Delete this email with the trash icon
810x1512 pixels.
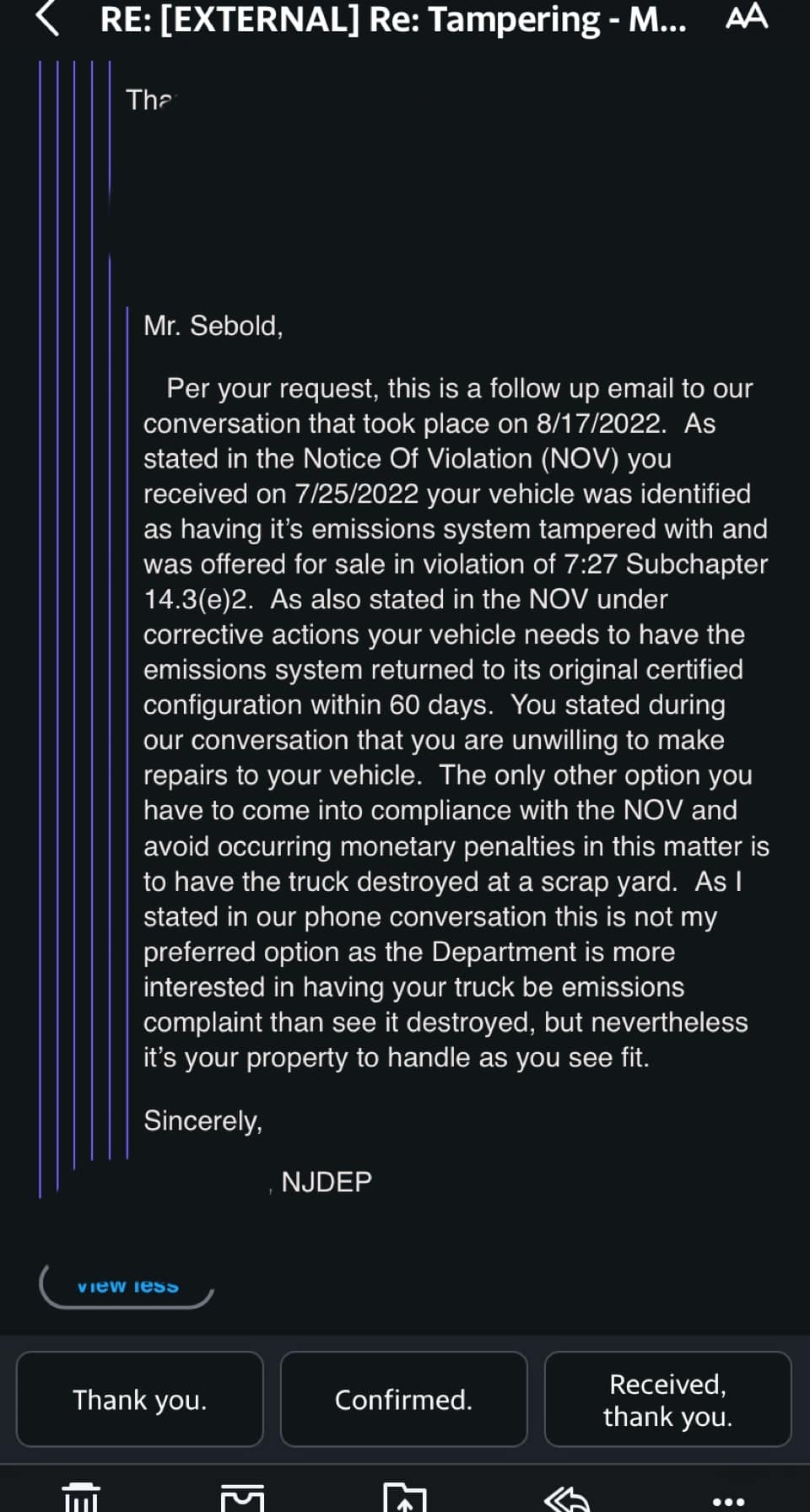pyautogui.click(x=82, y=1496)
